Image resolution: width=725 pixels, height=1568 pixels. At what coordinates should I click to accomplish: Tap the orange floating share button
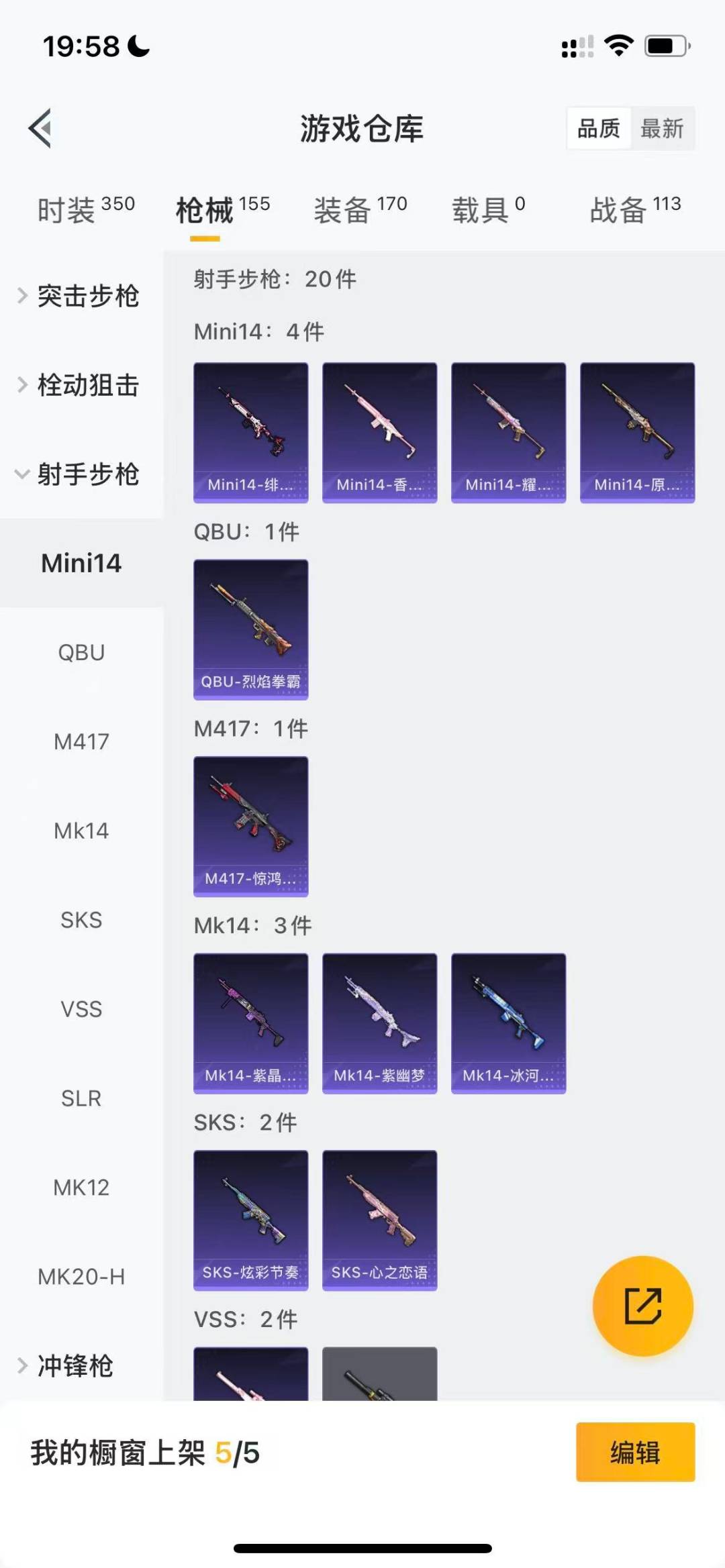tap(642, 1306)
